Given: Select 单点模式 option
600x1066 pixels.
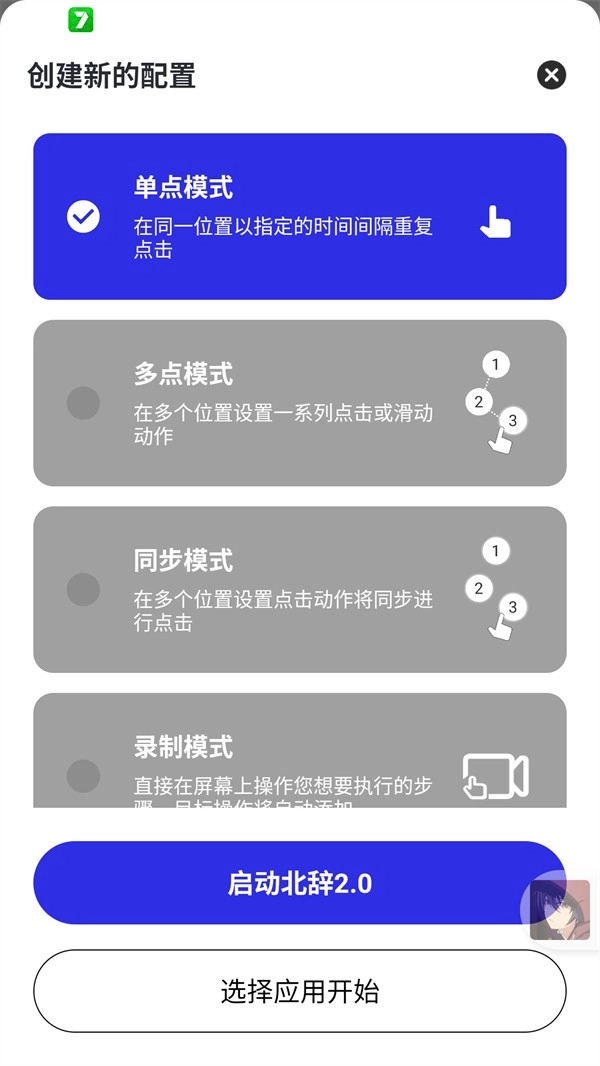Looking at the screenshot, I should click(299, 217).
